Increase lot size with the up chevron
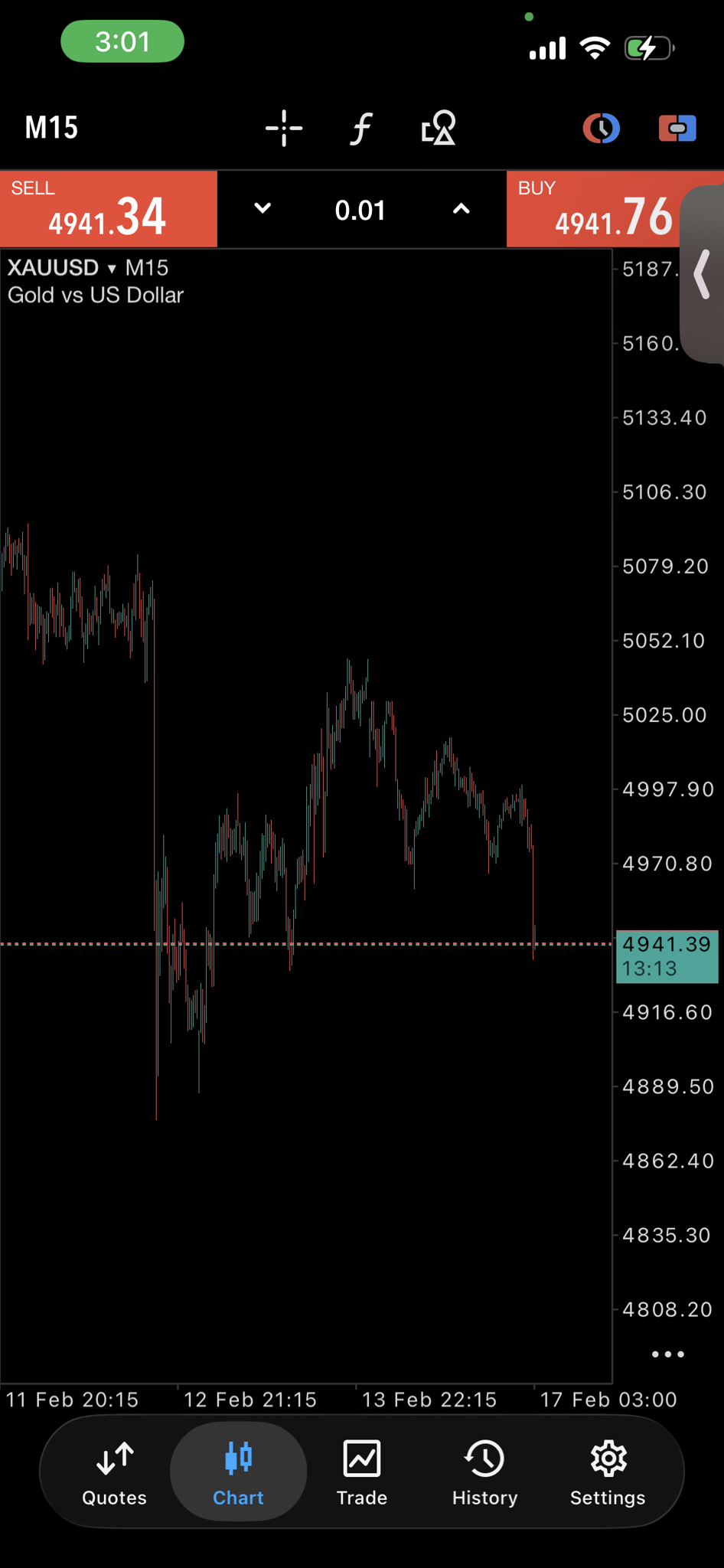The width and height of the screenshot is (724, 1568). [461, 209]
